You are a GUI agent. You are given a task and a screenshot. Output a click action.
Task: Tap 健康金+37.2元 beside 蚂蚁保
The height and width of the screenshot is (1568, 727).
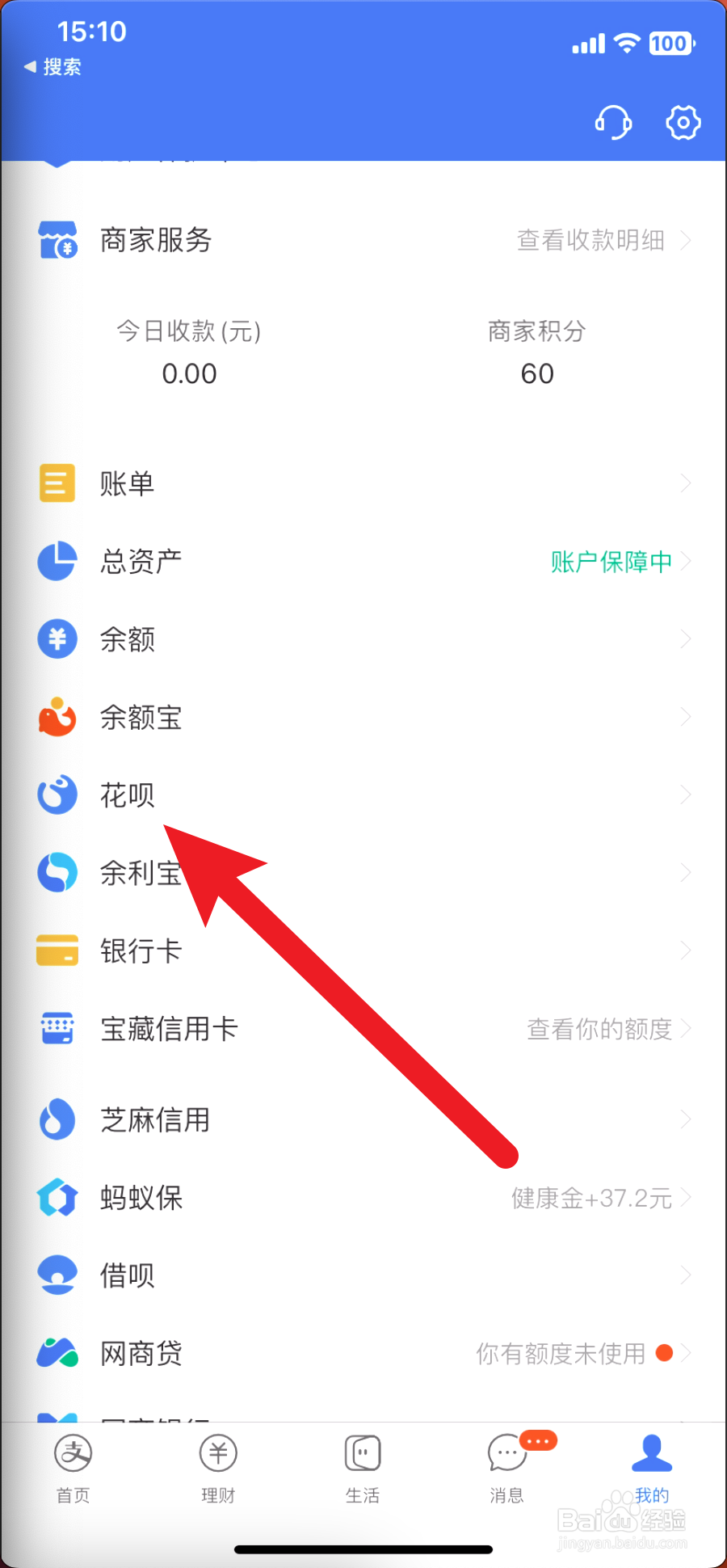click(592, 1199)
